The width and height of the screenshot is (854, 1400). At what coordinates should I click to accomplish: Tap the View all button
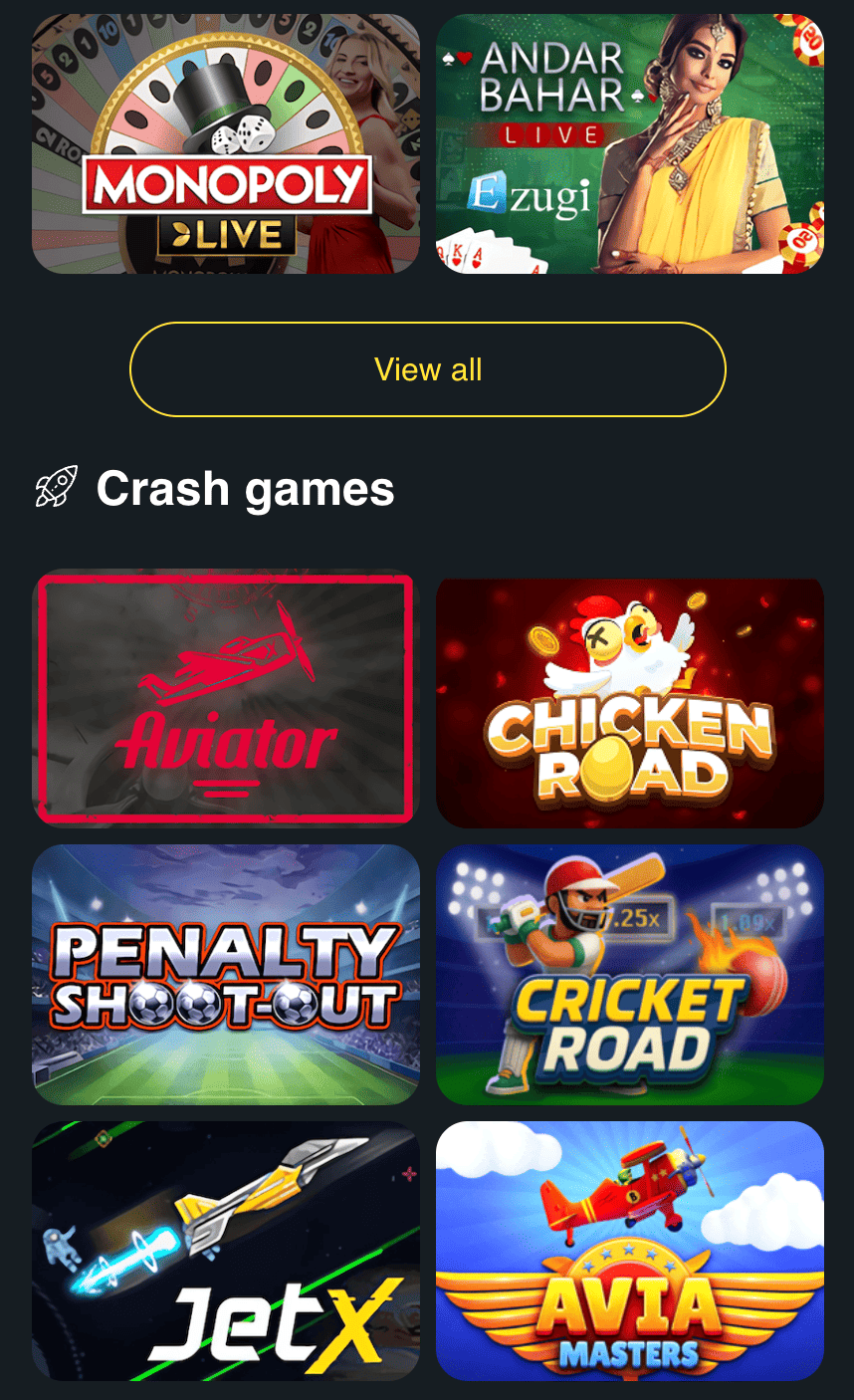click(428, 369)
